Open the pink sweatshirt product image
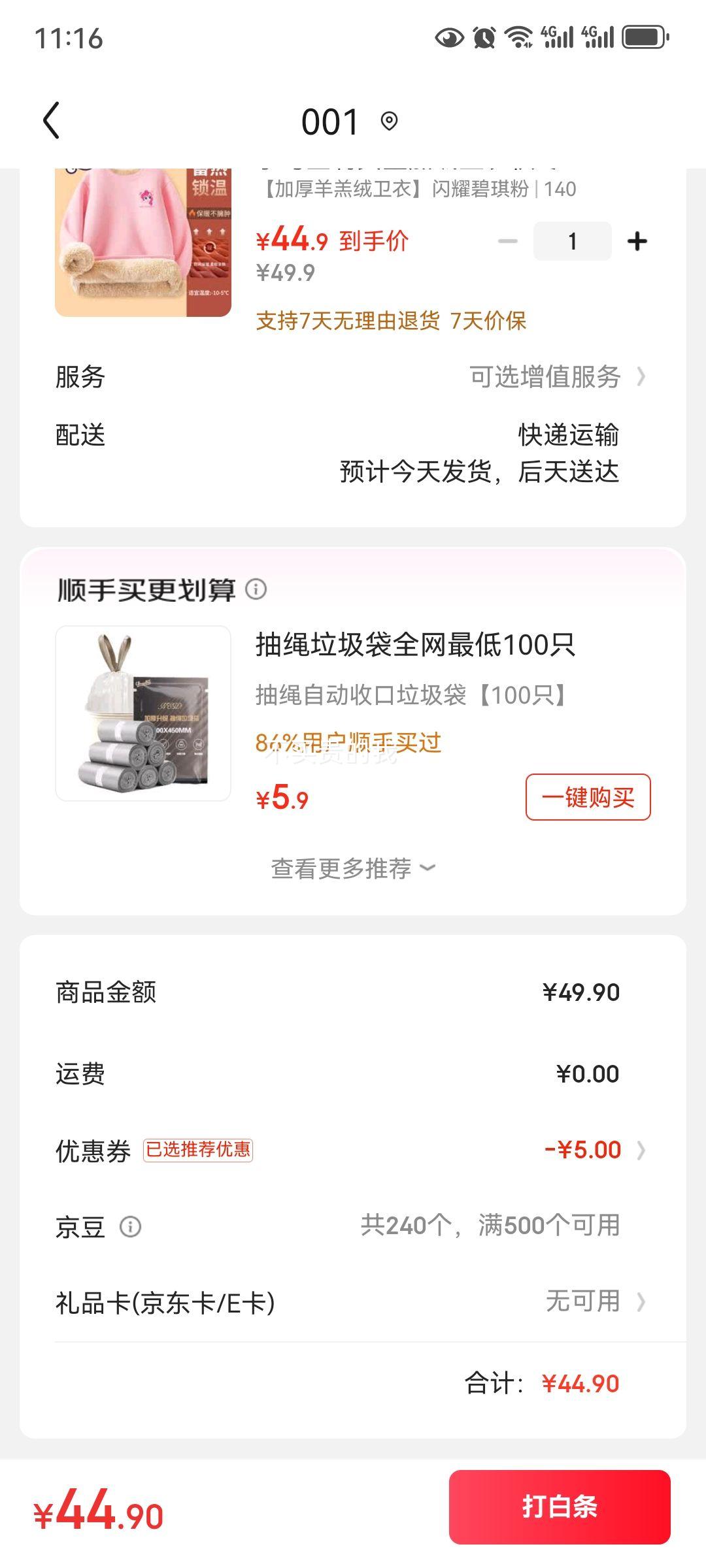The height and width of the screenshot is (1568, 706). tap(143, 242)
